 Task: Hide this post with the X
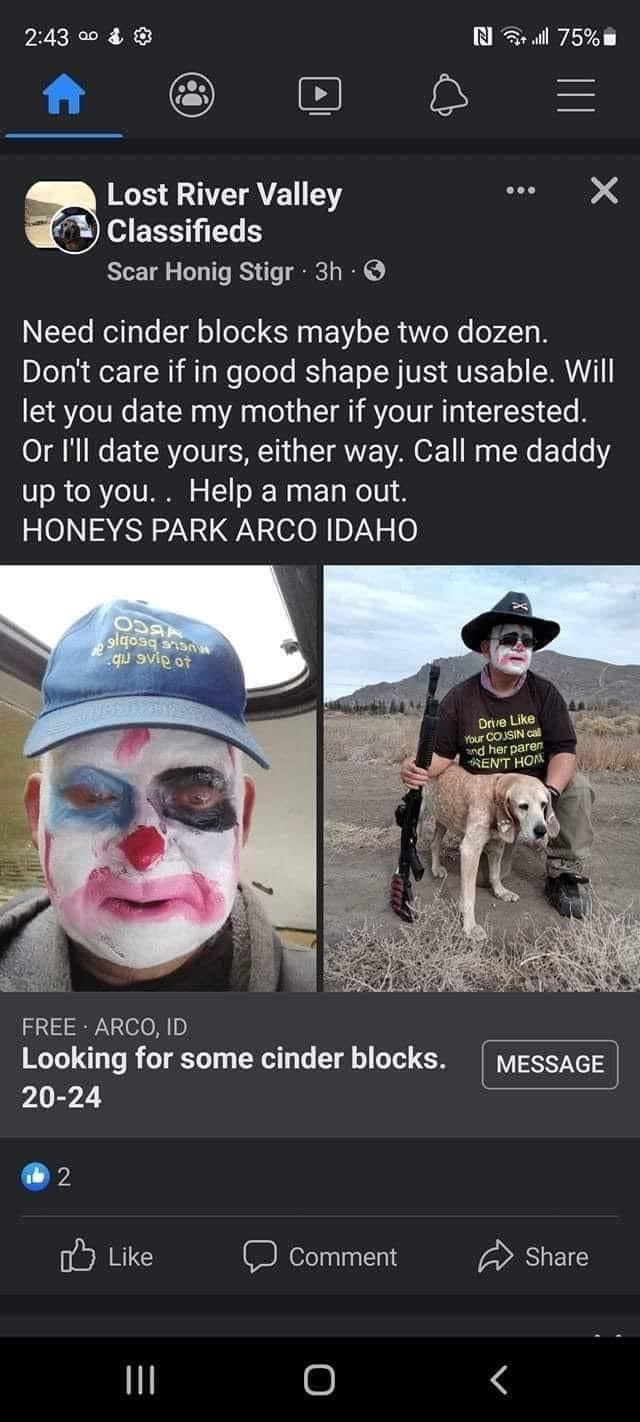[603, 190]
